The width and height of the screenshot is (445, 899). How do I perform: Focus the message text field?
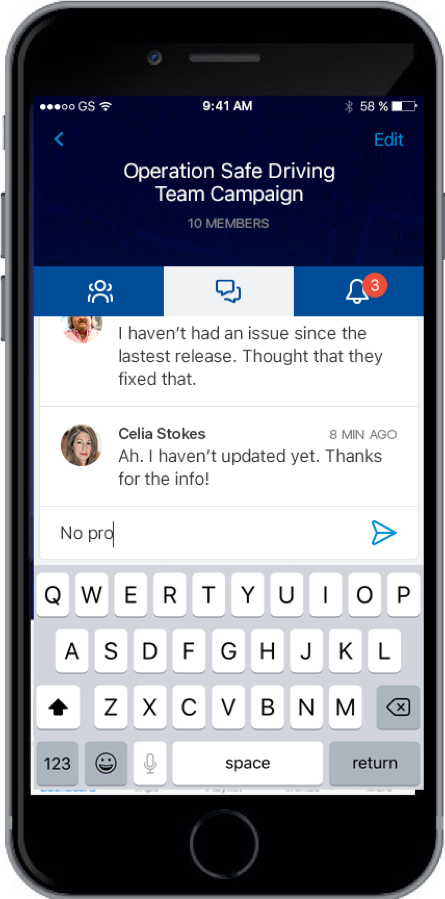(x=204, y=533)
